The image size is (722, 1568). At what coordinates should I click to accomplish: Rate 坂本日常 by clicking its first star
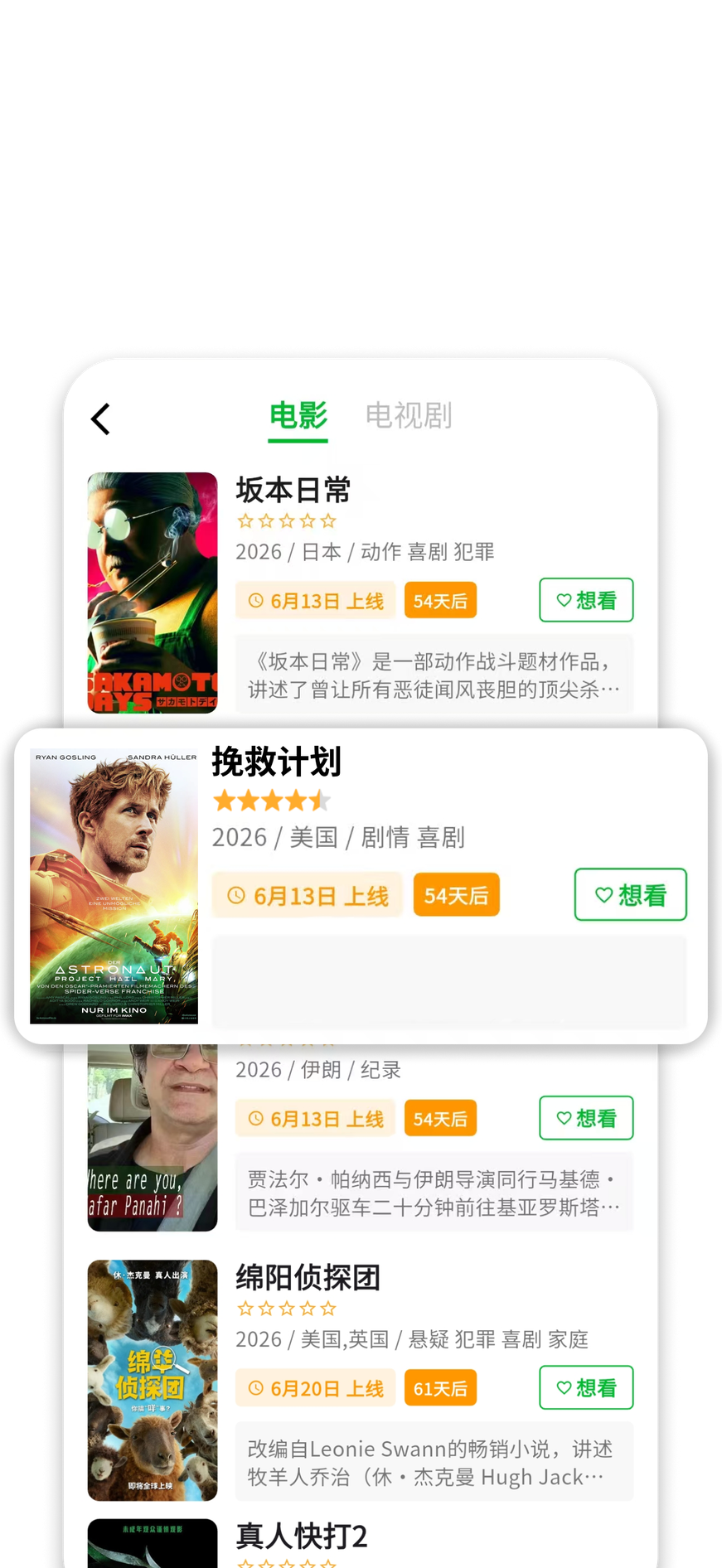pyautogui.click(x=245, y=520)
